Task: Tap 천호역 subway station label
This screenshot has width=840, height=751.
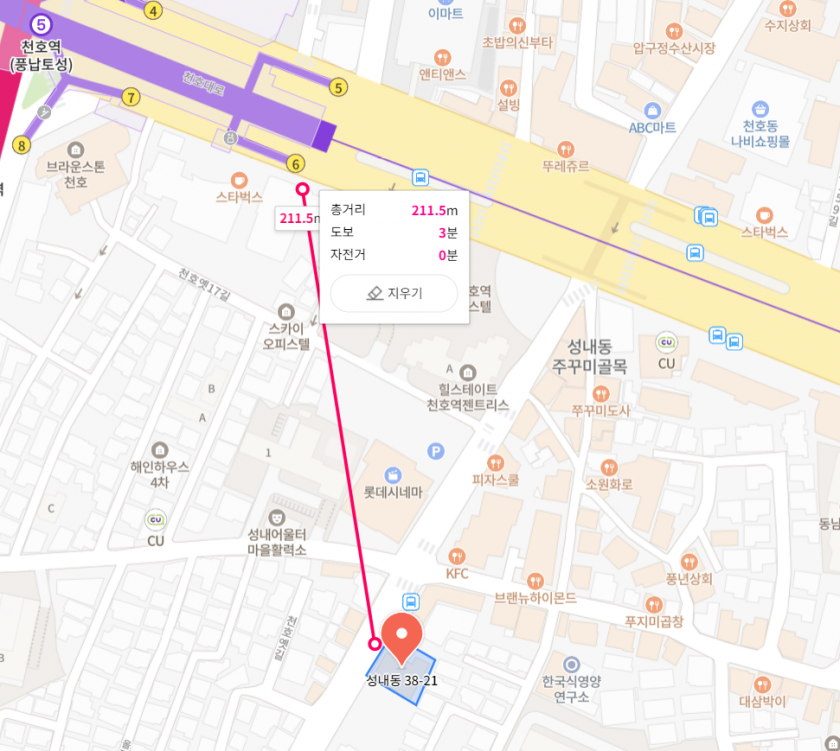Action: (40, 47)
